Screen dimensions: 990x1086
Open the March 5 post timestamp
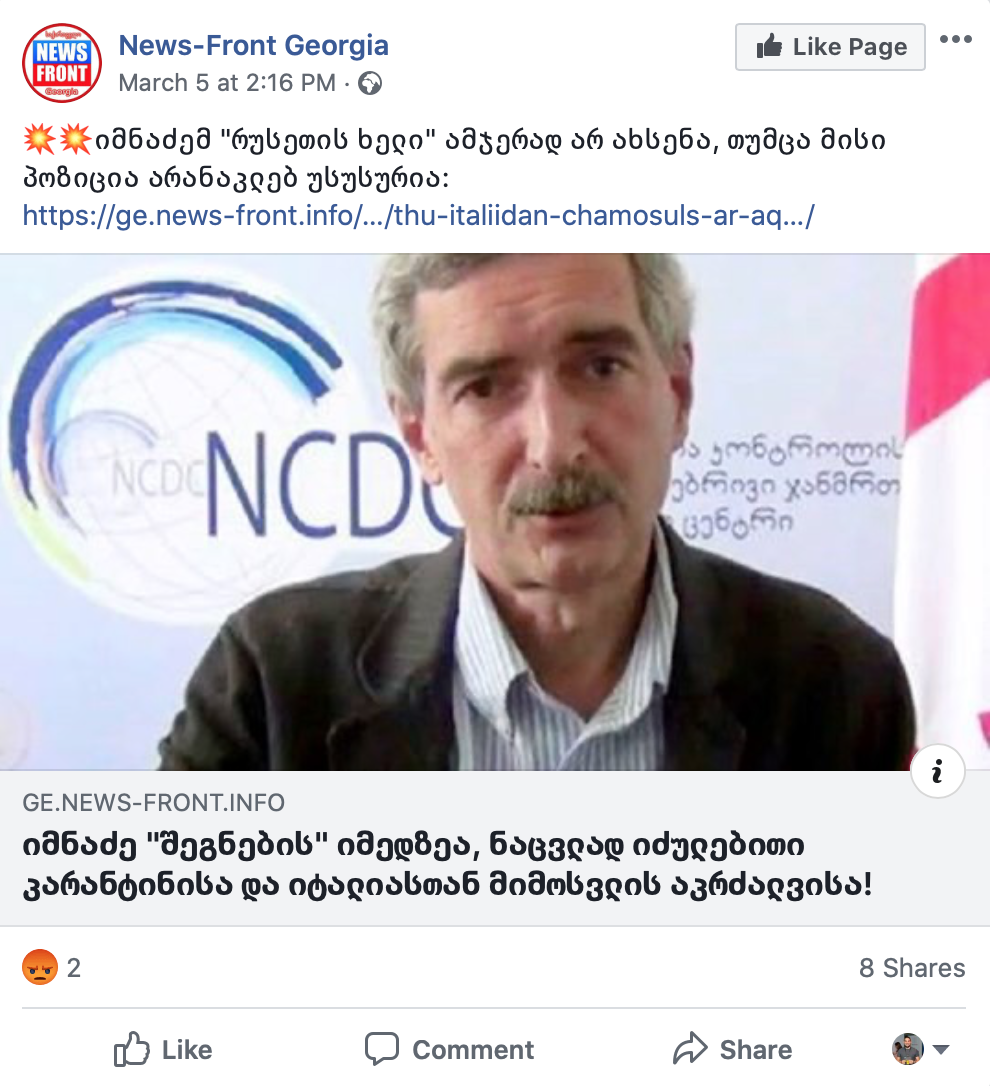pos(227,83)
